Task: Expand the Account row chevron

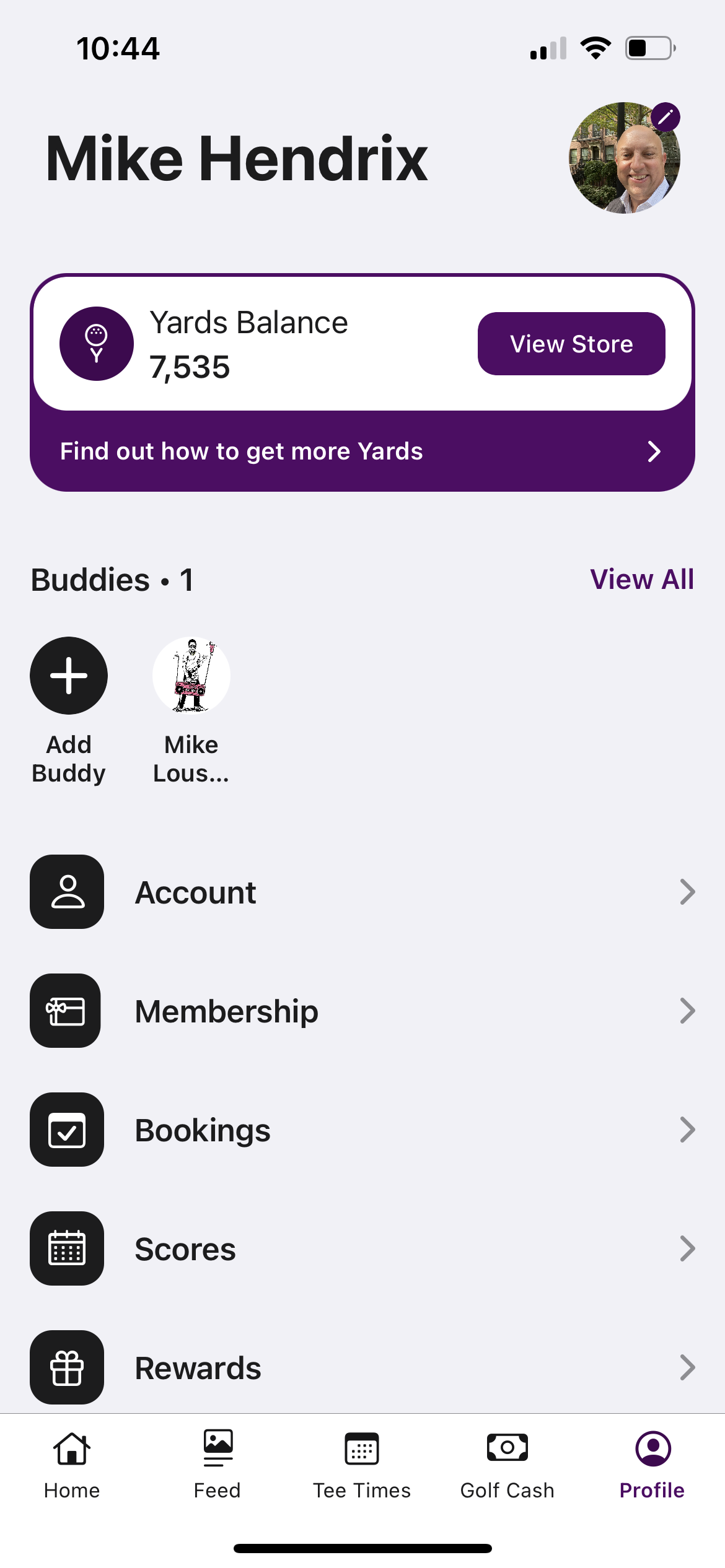Action: [x=688, y=892]
